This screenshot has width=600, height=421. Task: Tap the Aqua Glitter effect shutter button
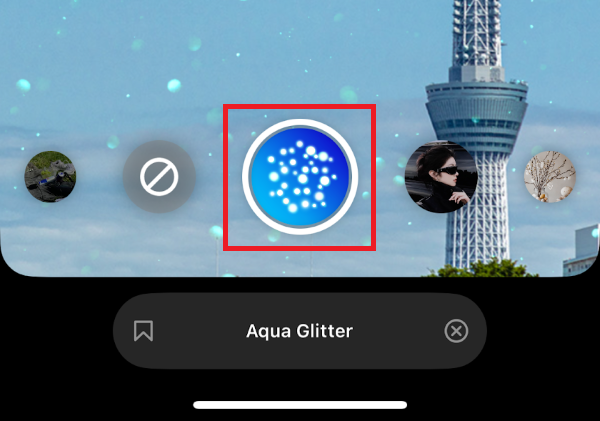click(x=300, y=177)
